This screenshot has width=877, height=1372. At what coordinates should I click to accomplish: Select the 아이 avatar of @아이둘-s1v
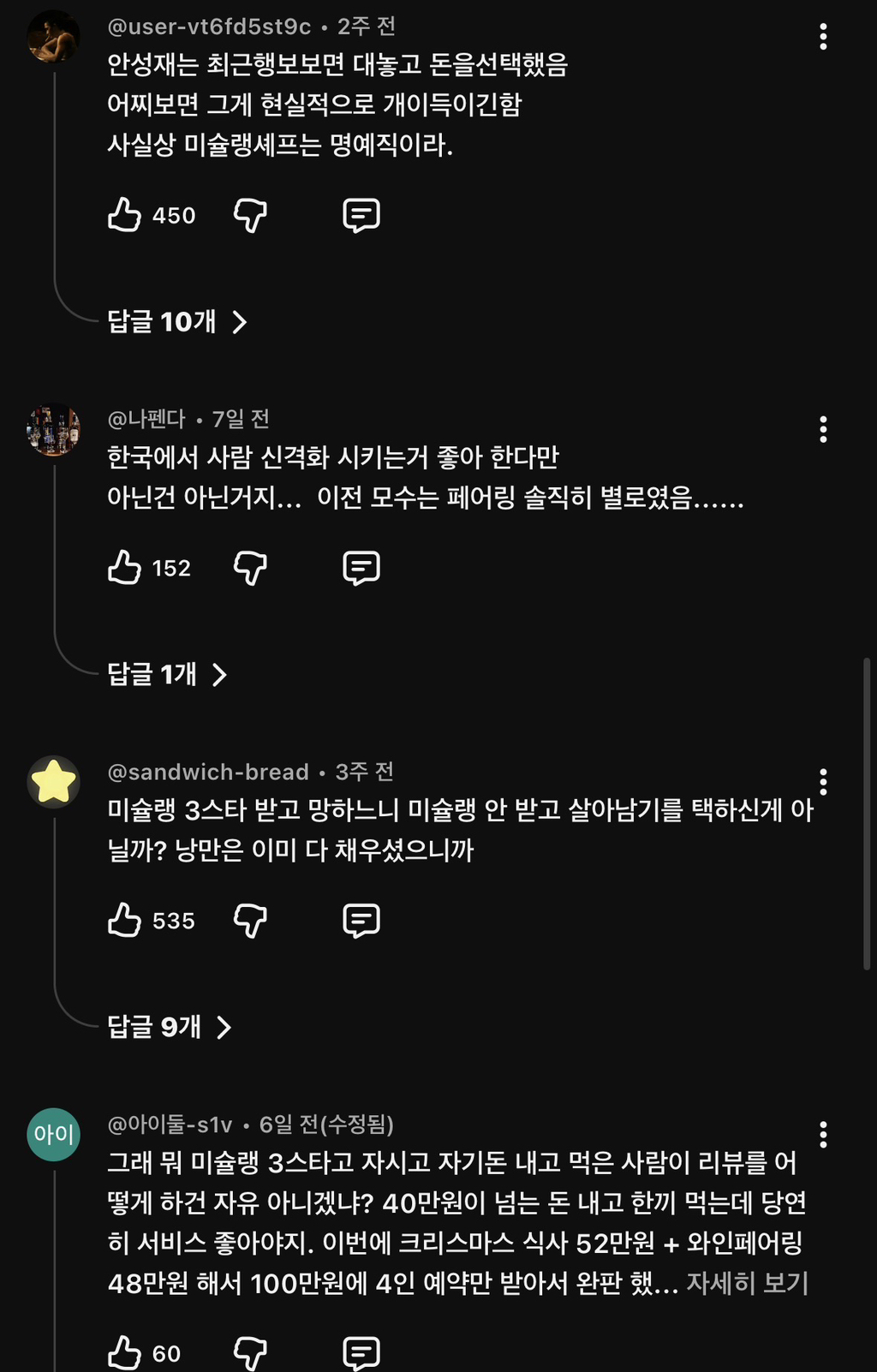53,1133
